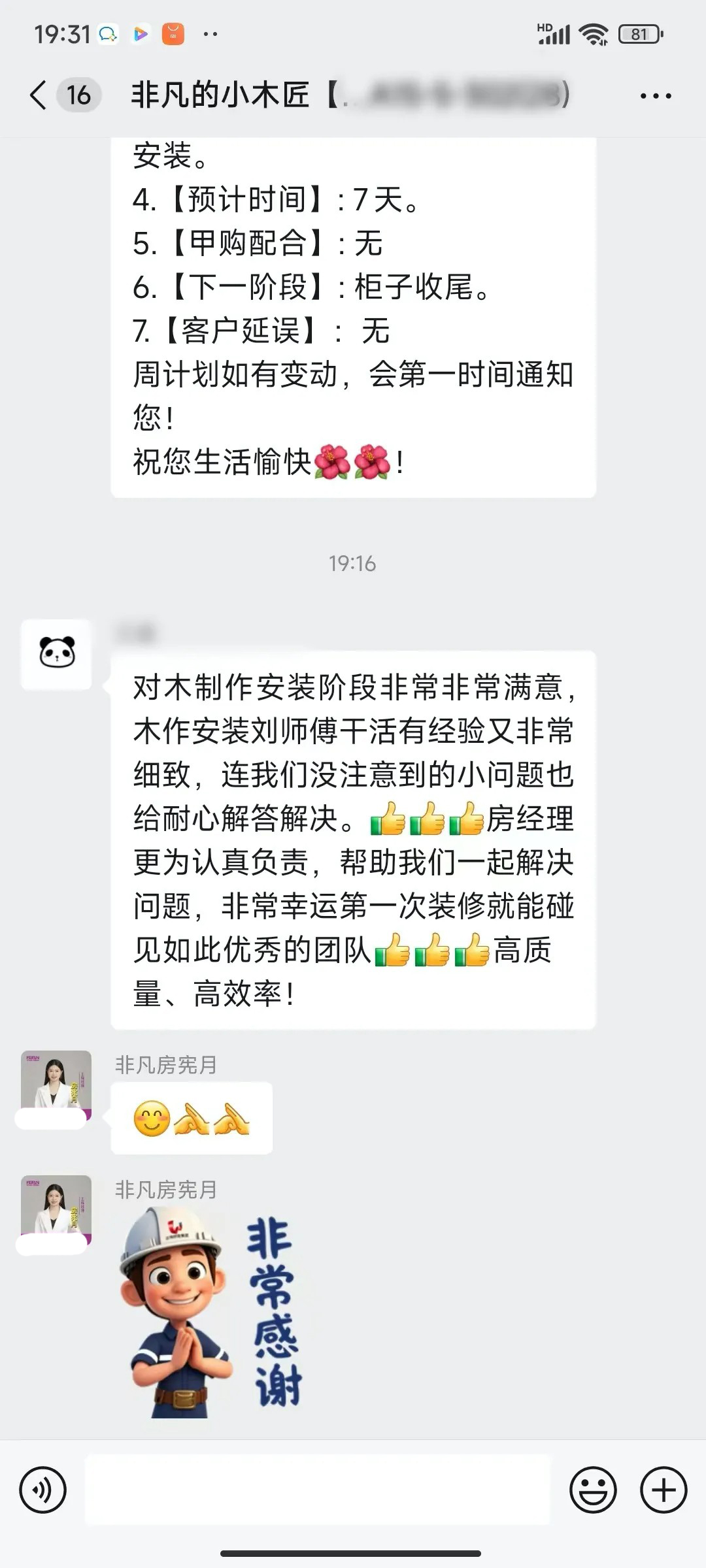Open the emoji and sticker panel
This screenshot has height=1568, width=706.
(593, 1490)
